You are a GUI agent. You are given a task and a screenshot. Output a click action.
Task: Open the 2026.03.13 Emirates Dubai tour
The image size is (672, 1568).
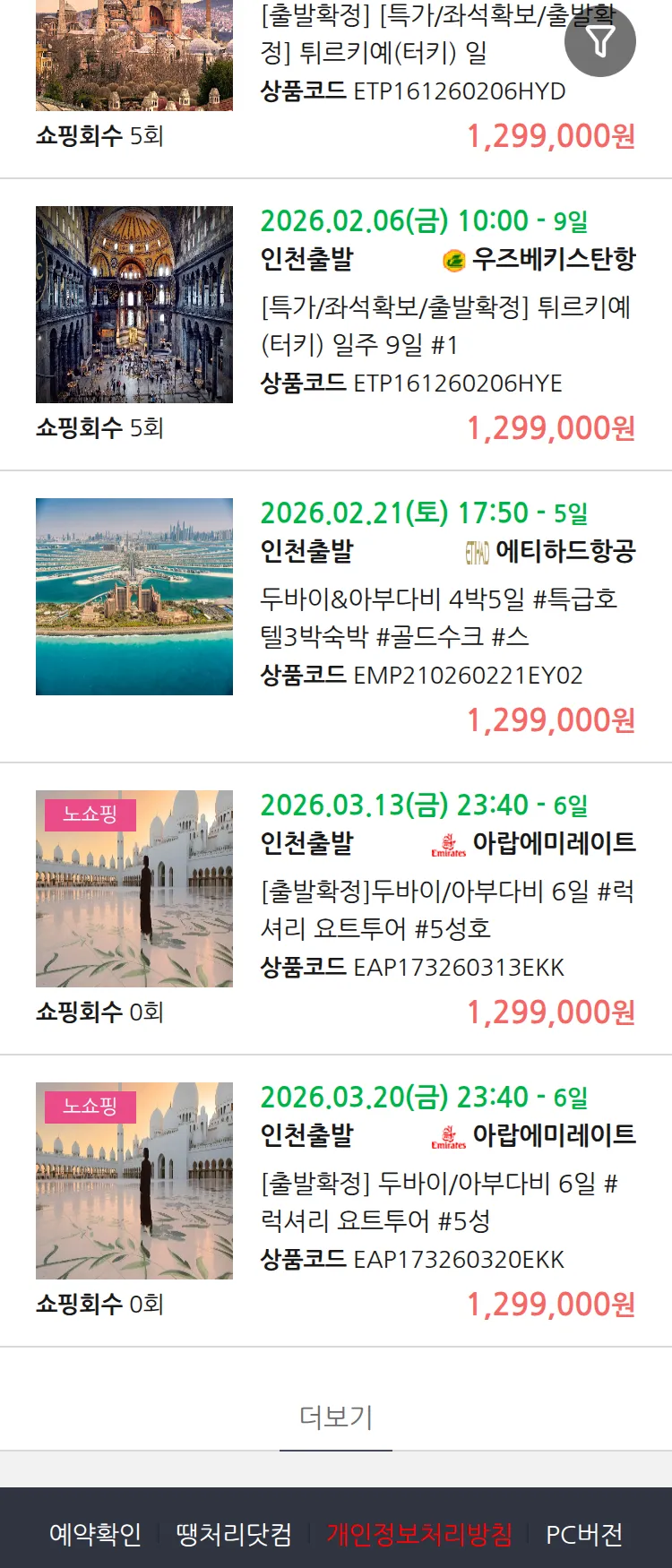tap(446, 909)
